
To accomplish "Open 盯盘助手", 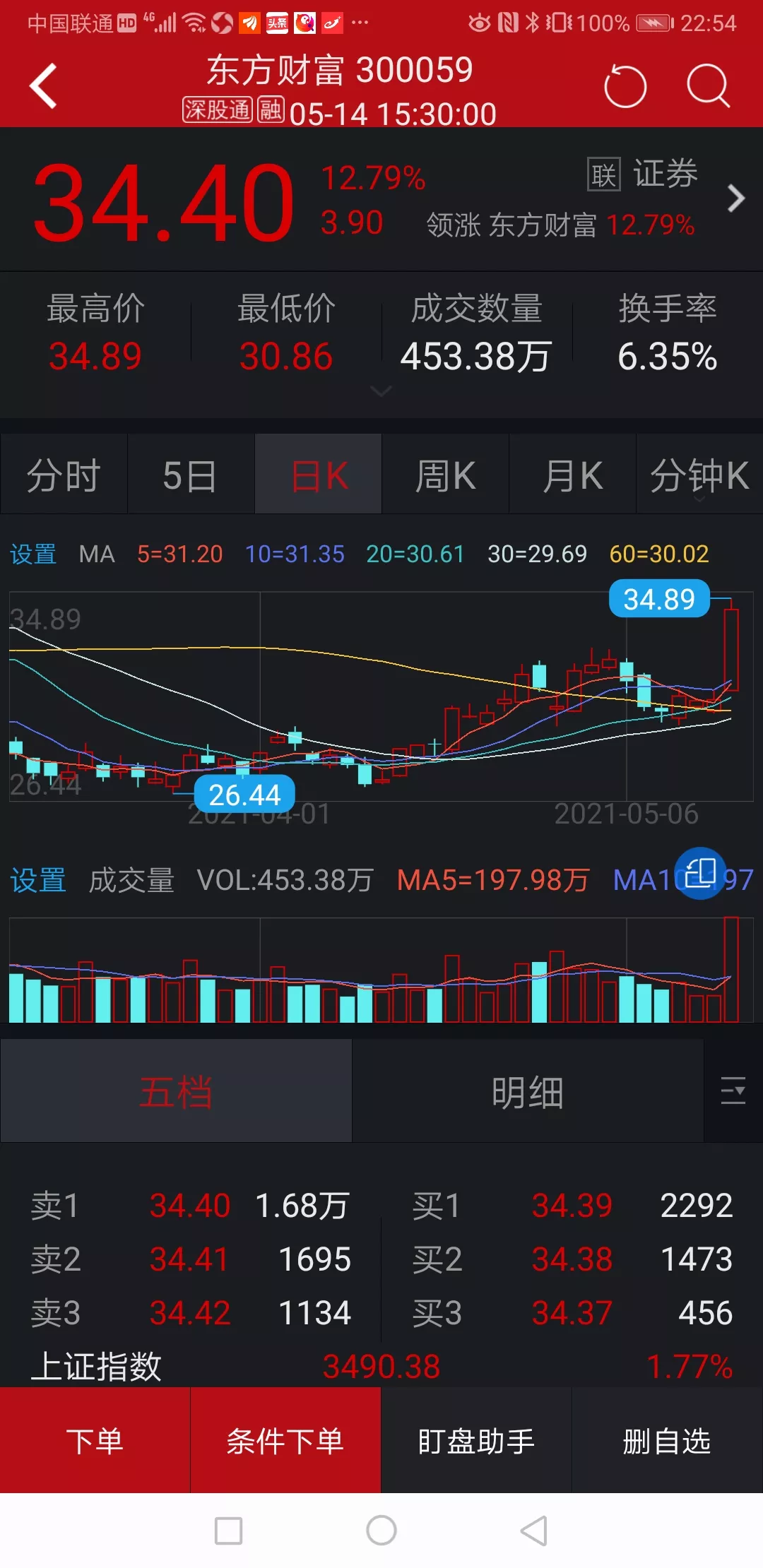I will [x=476, y=1441].
